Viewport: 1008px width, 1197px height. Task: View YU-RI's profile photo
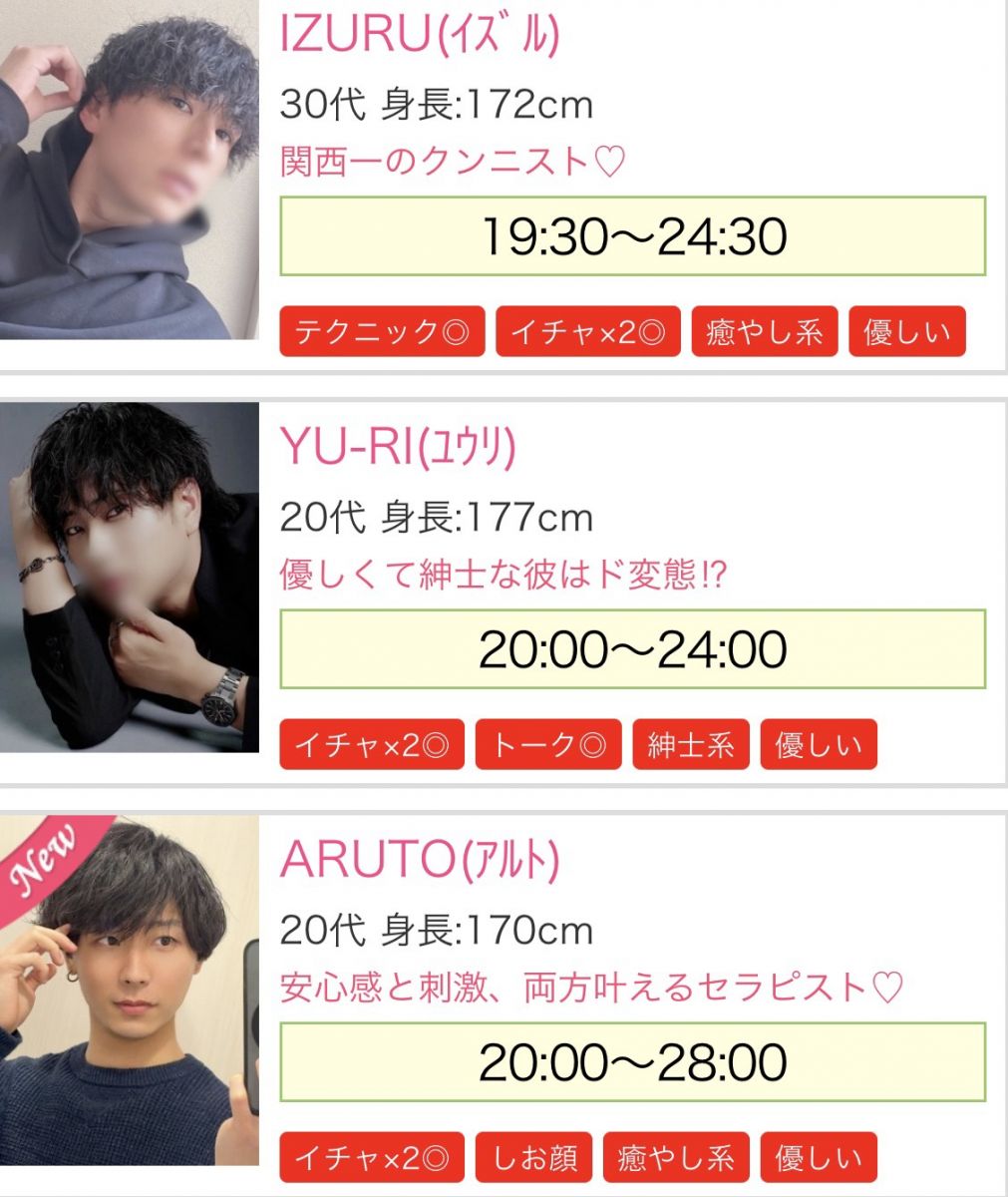pos(129,577)
